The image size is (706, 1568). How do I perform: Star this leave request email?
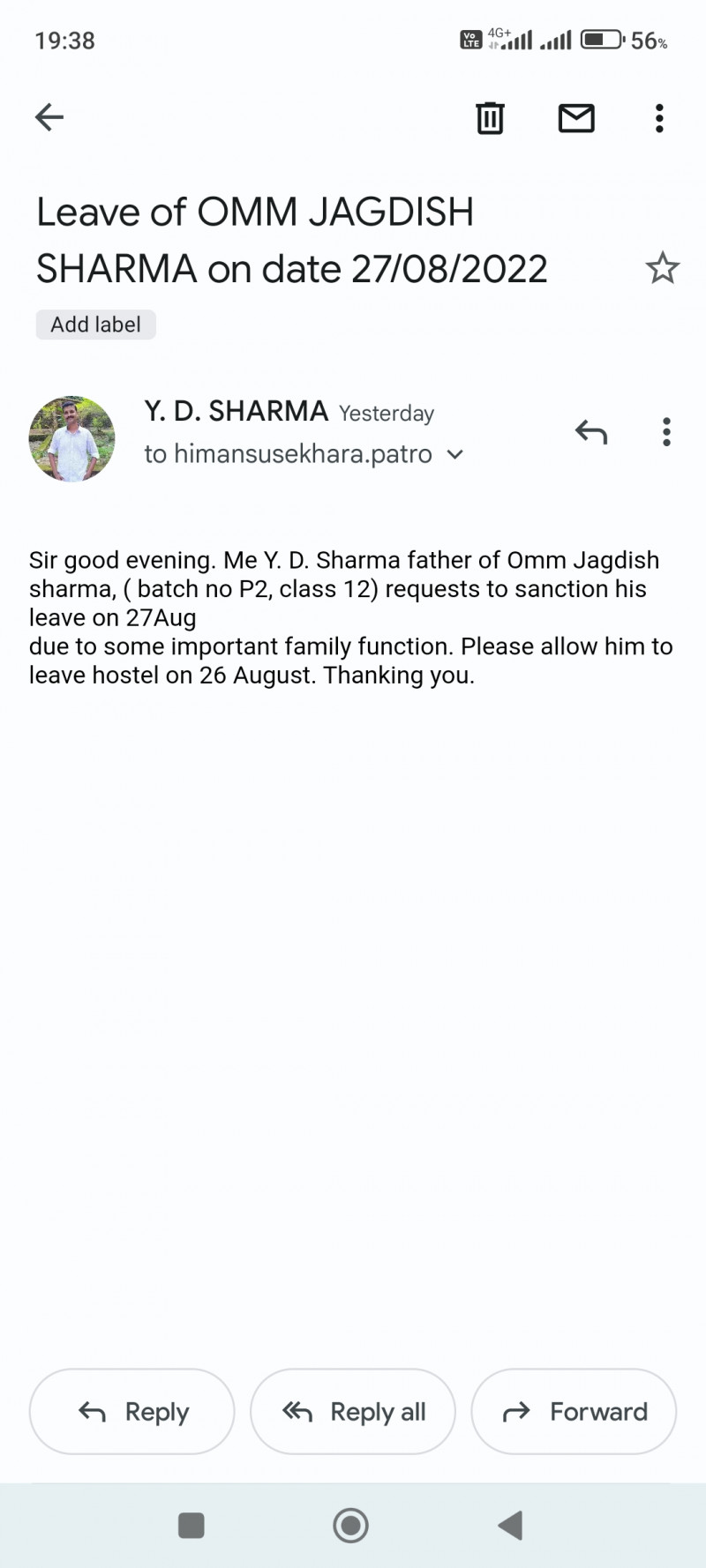pos(662,268)
